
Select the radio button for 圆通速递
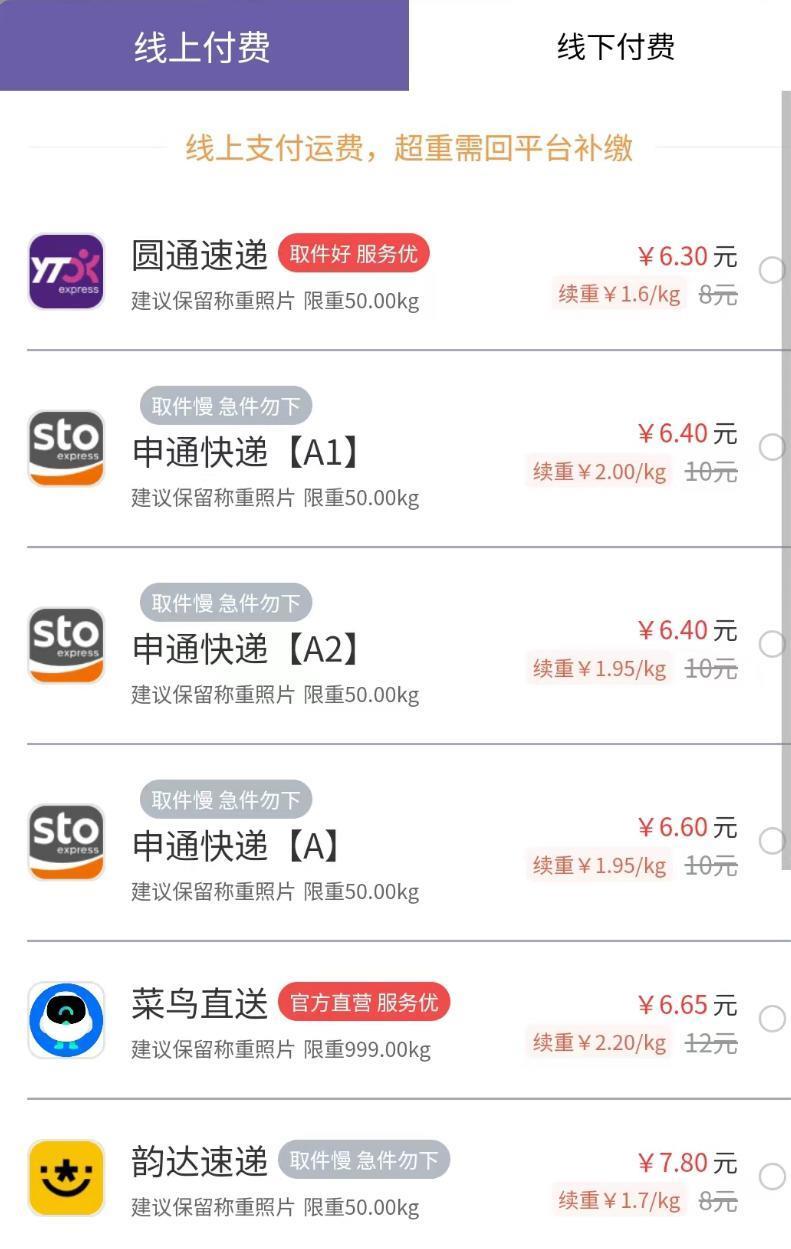point(771,271)
